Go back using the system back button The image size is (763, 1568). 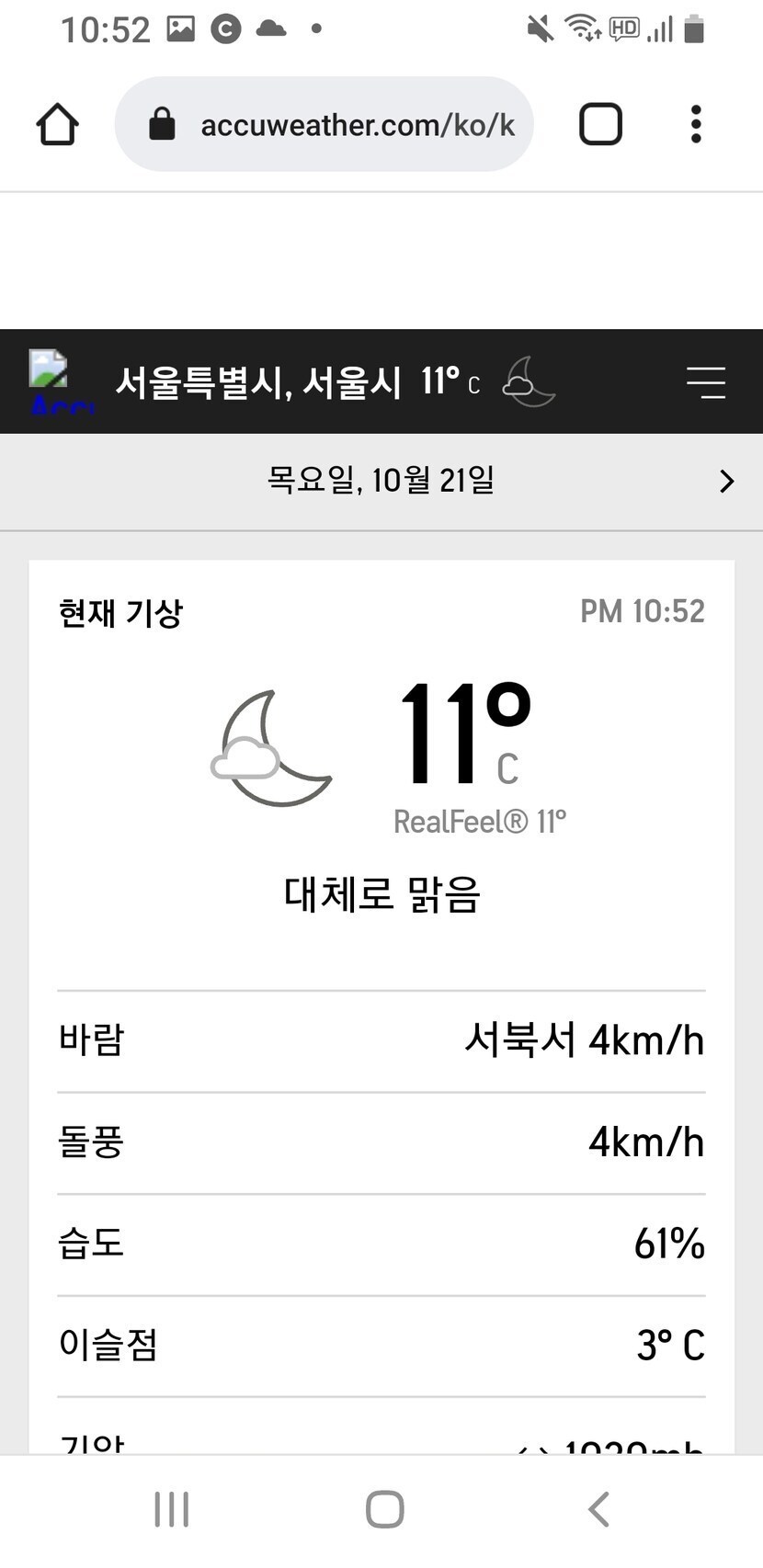(x=598, y=1509)
